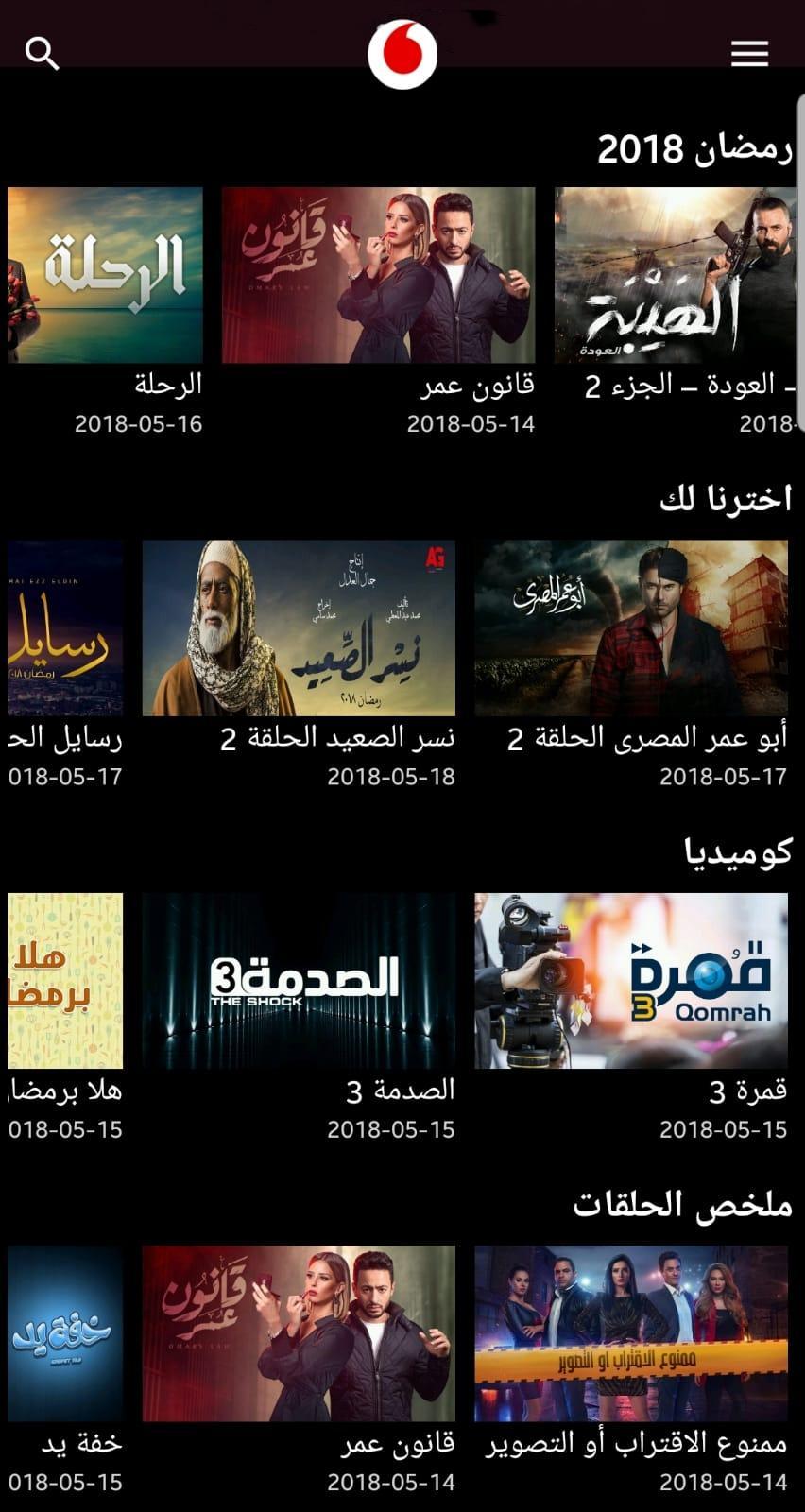
Task: Open الهيبة العودة الجزء 2
Action: (675, 275)
